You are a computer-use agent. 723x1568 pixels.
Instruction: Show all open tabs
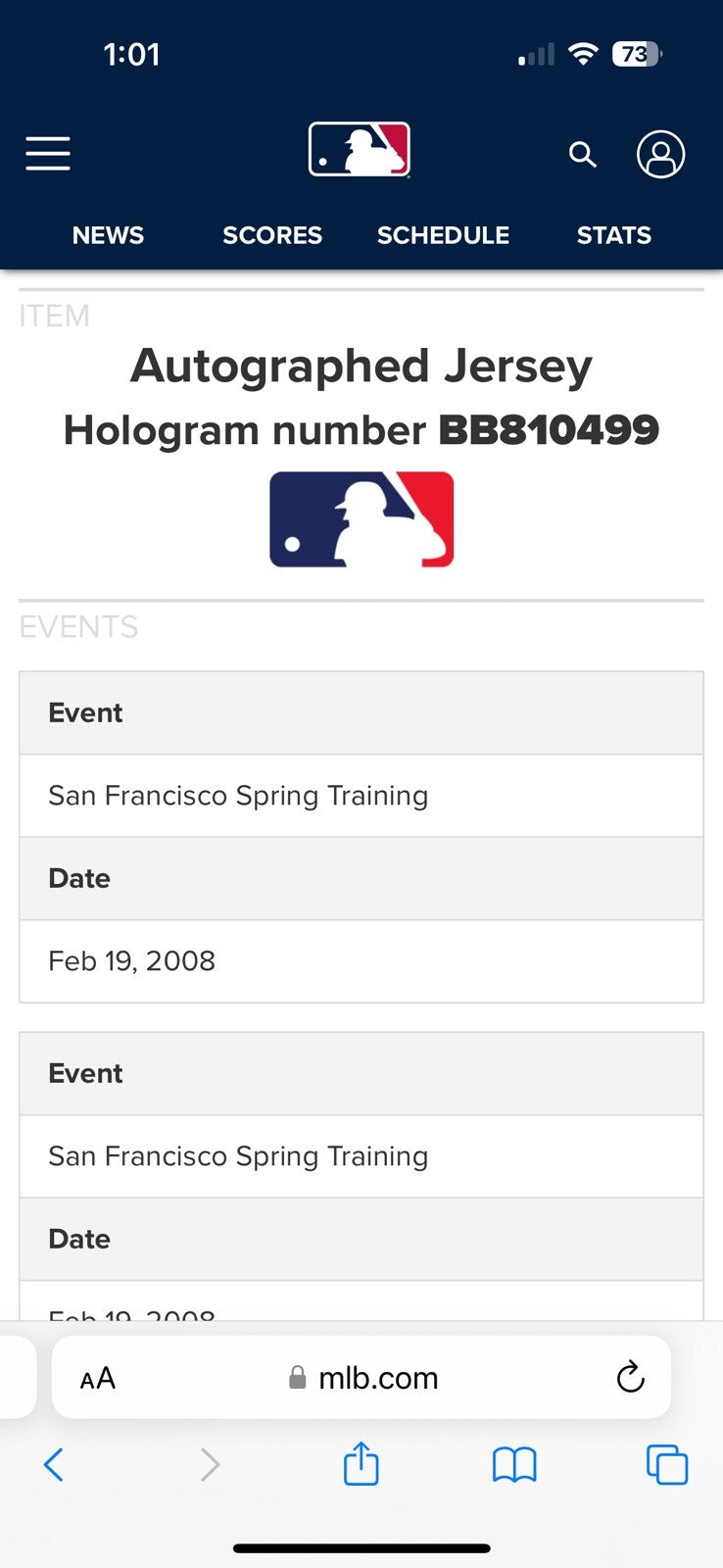[x=667, y=1465]
